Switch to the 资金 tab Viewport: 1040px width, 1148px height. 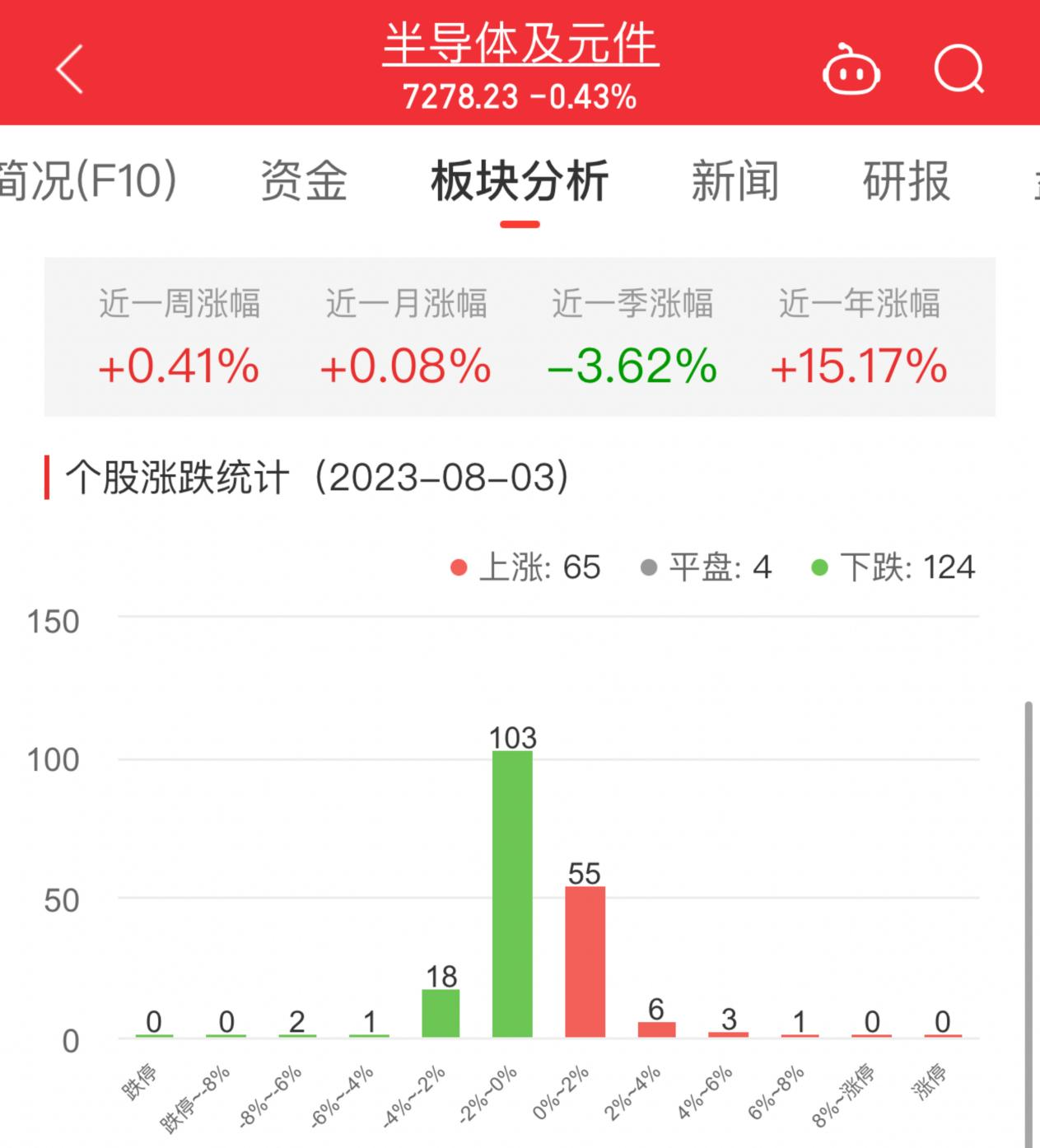[x=304, y=180]
